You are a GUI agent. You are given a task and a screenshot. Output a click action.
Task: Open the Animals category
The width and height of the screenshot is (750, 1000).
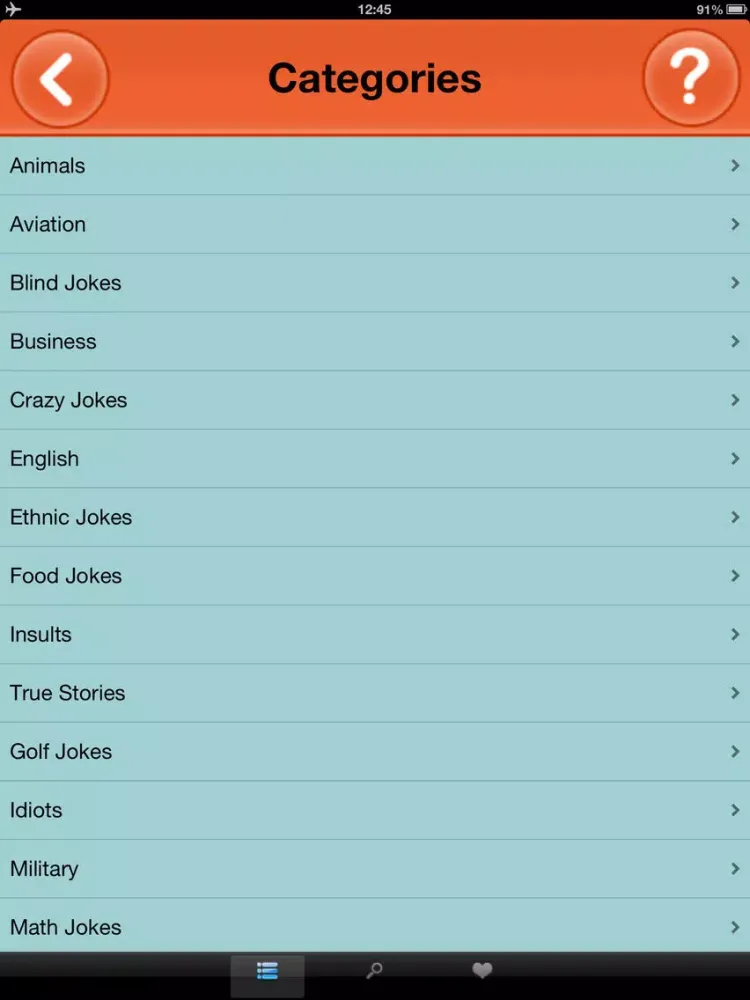pos(375,166)
